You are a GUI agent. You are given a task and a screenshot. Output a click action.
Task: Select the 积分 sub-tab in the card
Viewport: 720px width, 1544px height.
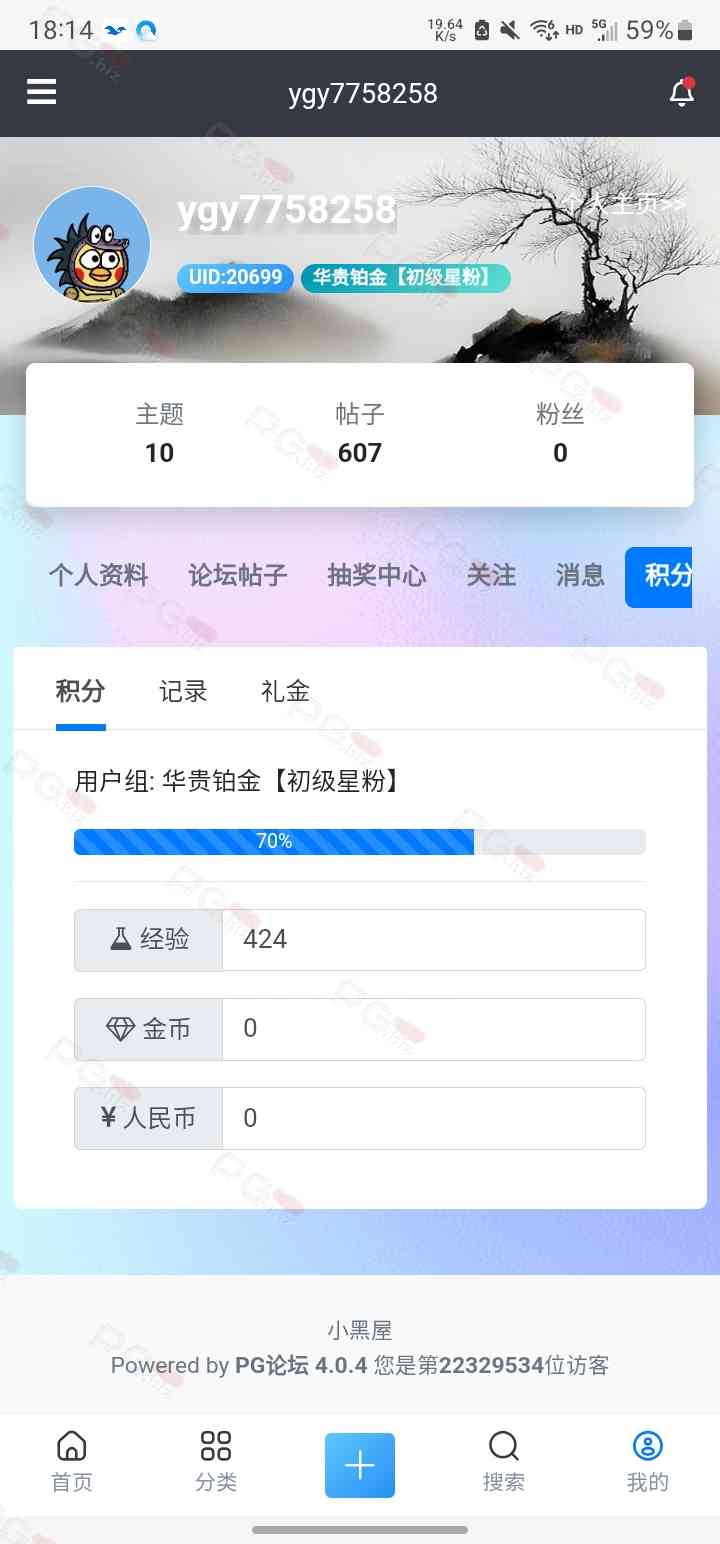80,691
